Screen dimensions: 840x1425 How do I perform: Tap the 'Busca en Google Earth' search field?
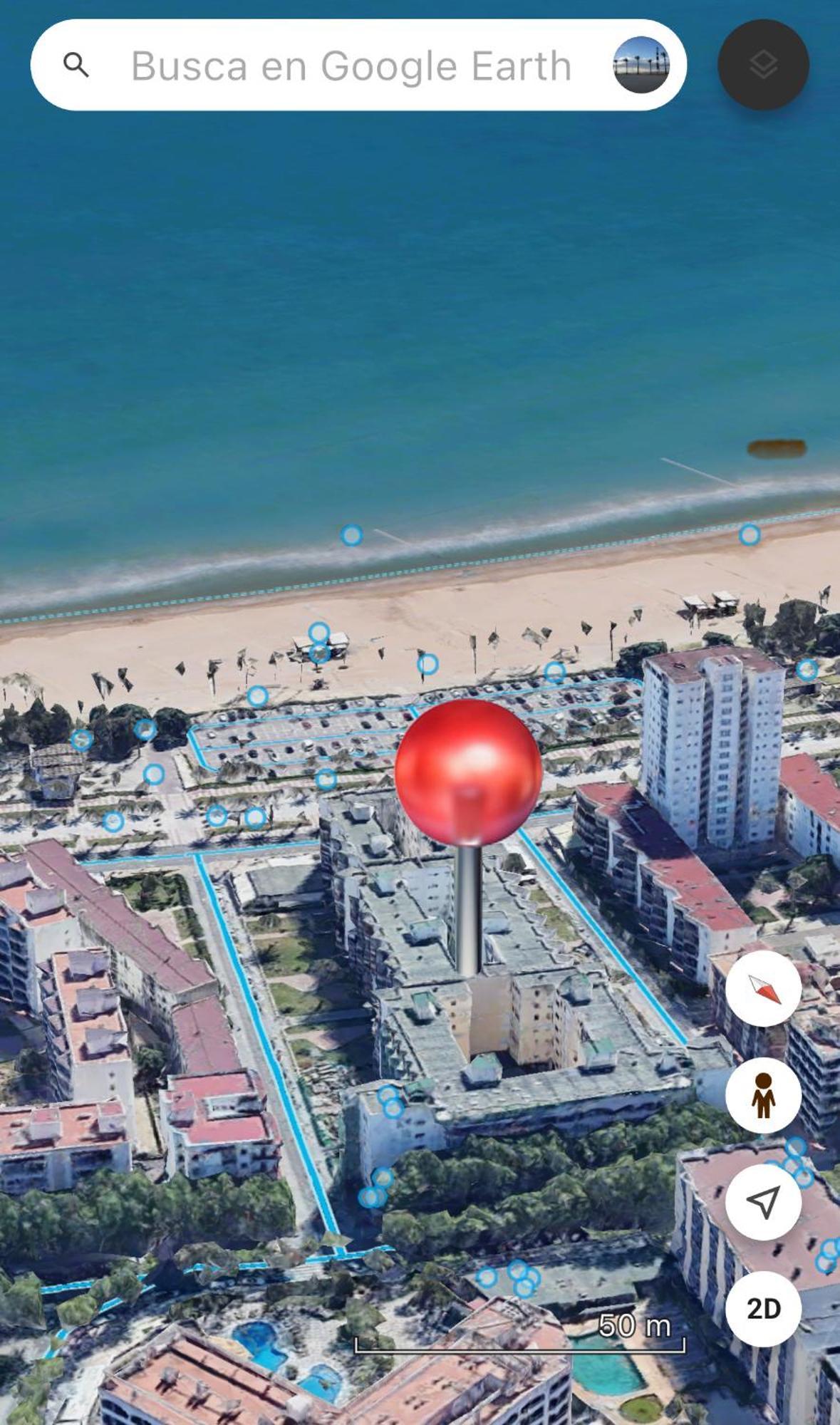351,66
